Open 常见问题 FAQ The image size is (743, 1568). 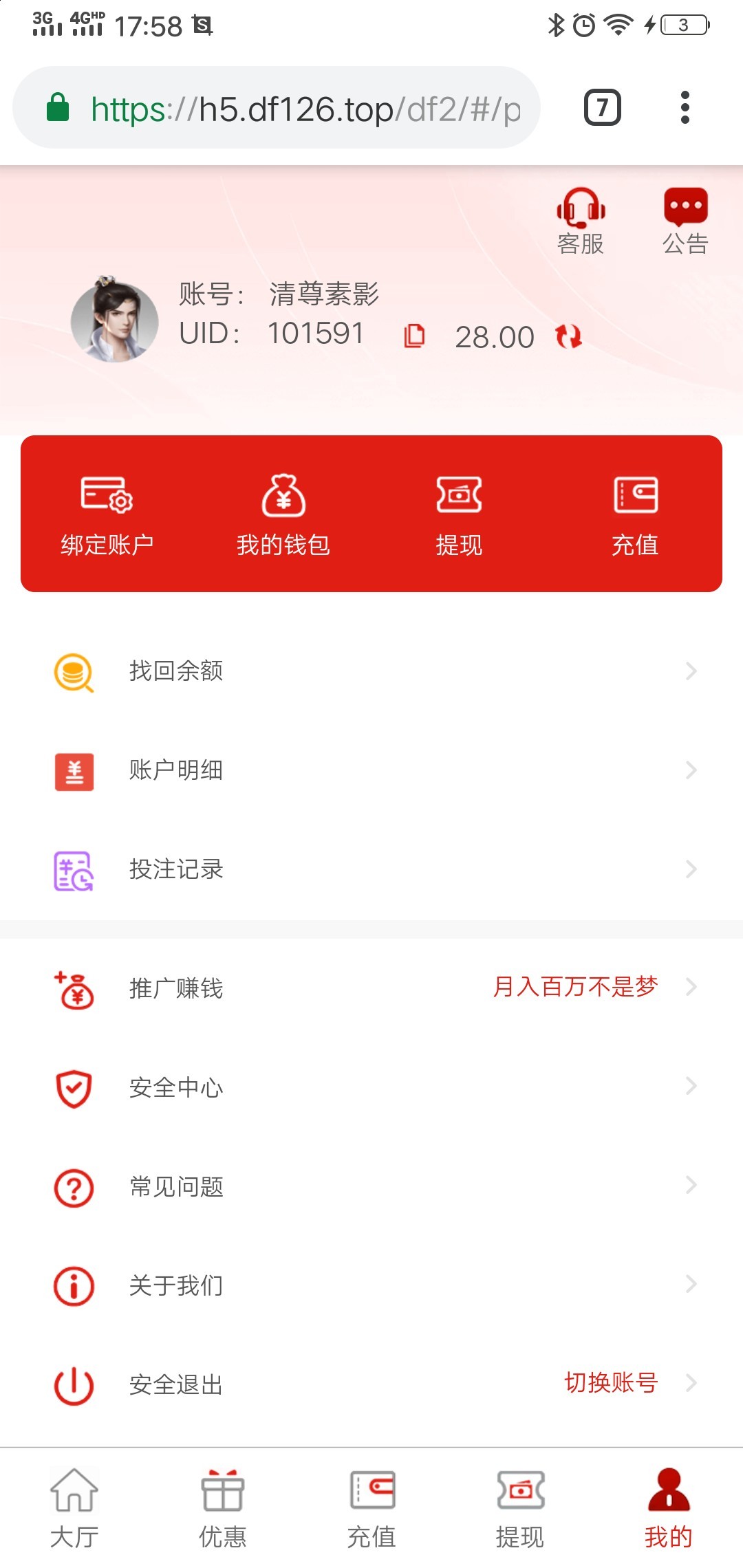tap(371, 1186)
